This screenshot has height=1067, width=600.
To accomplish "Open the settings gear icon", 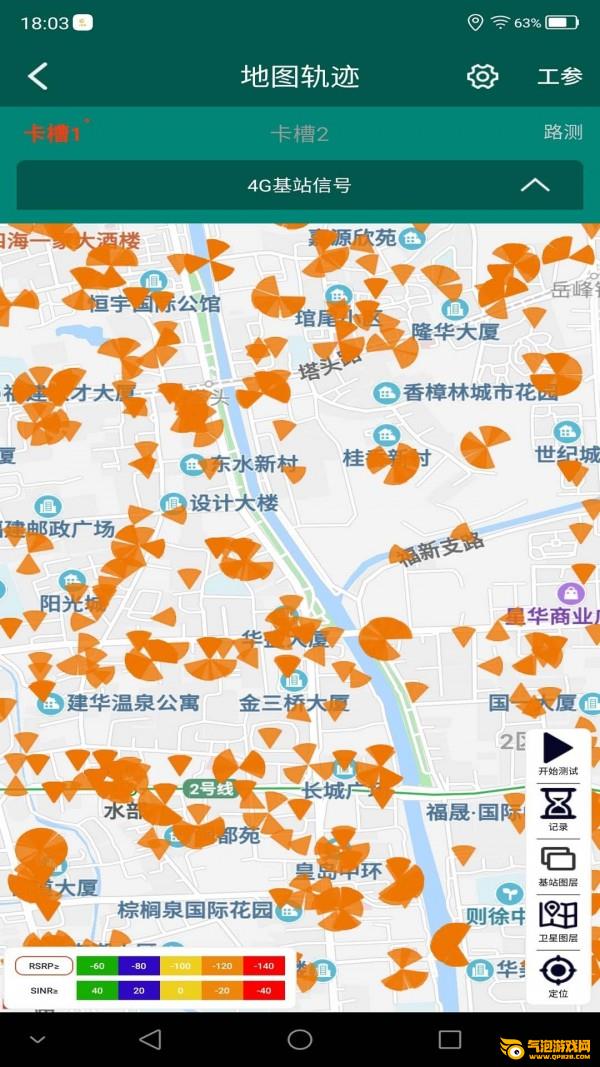I will coord(482,76).
